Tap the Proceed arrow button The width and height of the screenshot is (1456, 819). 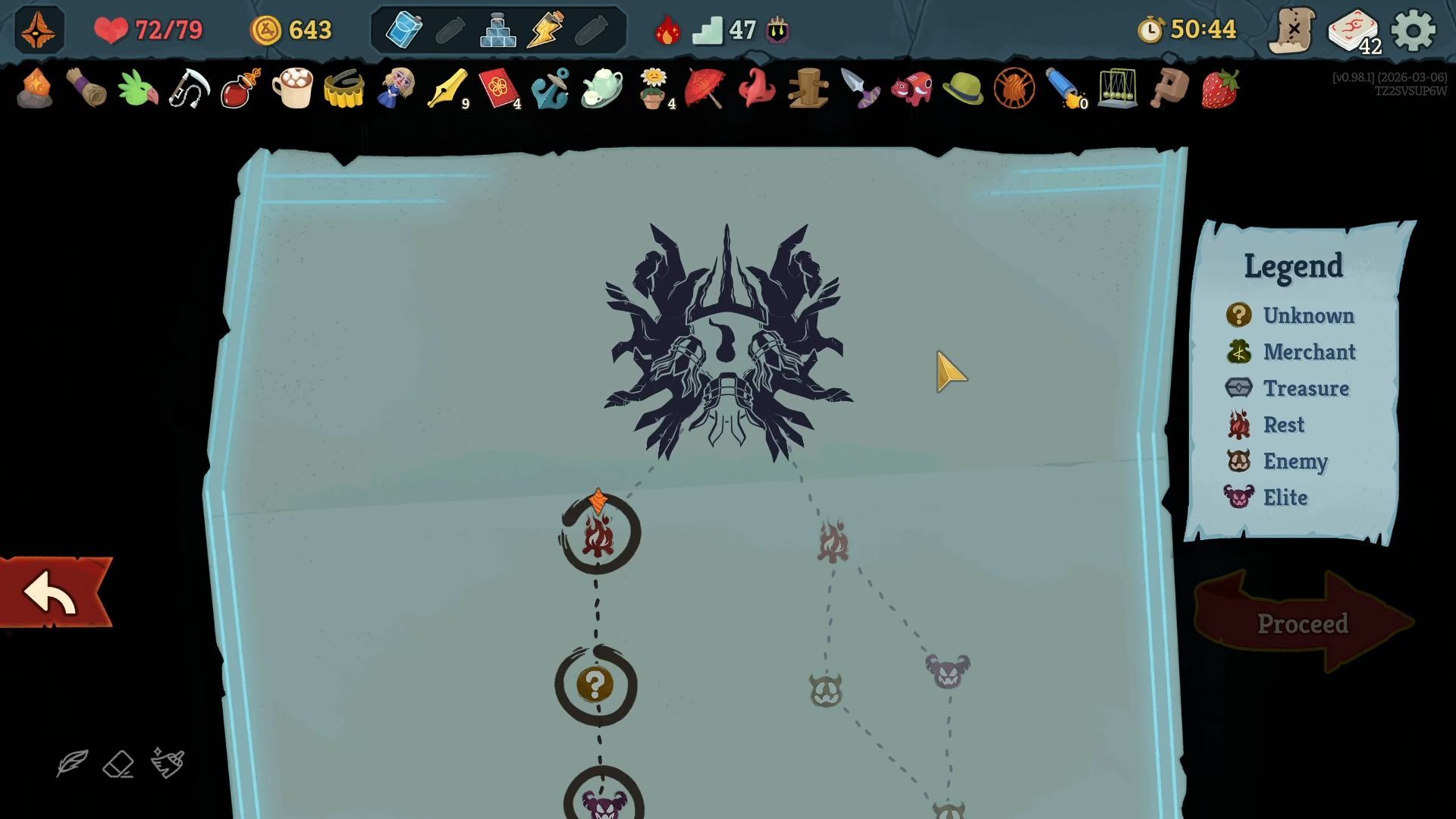1303,623
